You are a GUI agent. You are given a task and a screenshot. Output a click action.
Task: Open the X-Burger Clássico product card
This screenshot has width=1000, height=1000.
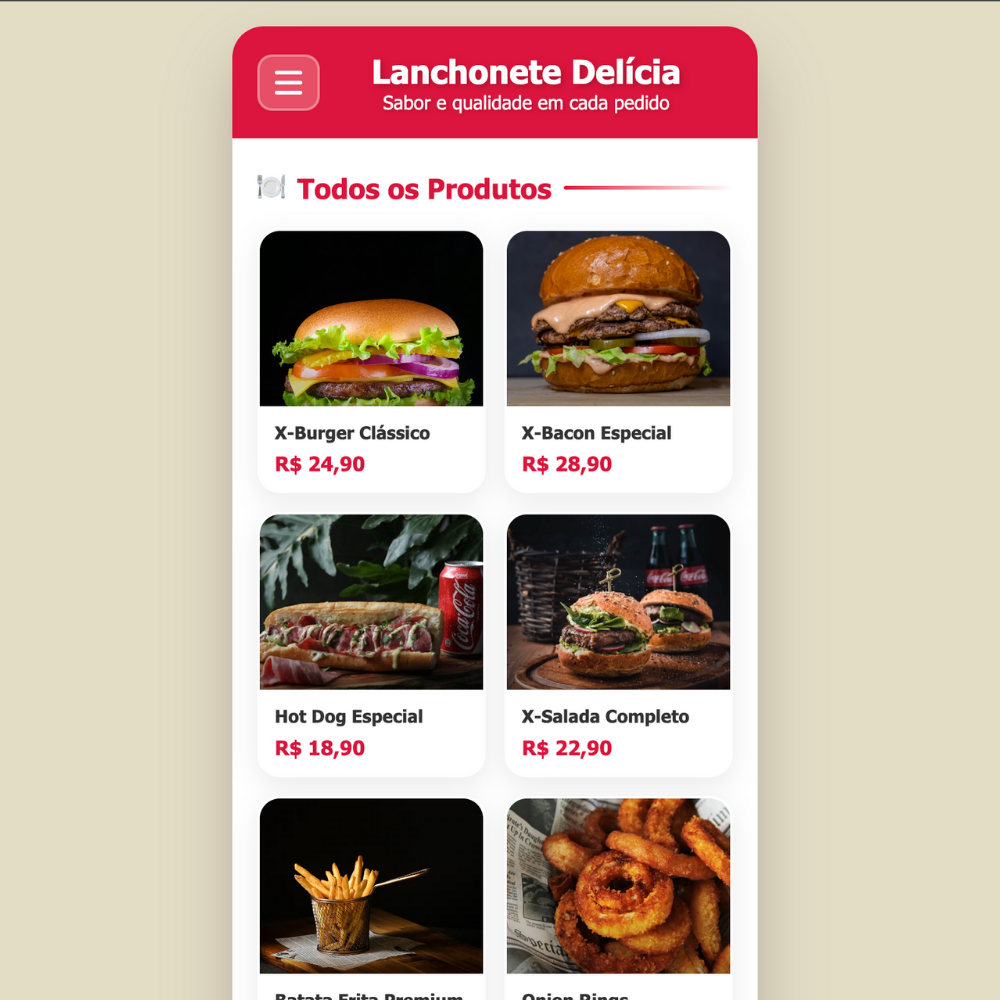click(x=371, y=361)
